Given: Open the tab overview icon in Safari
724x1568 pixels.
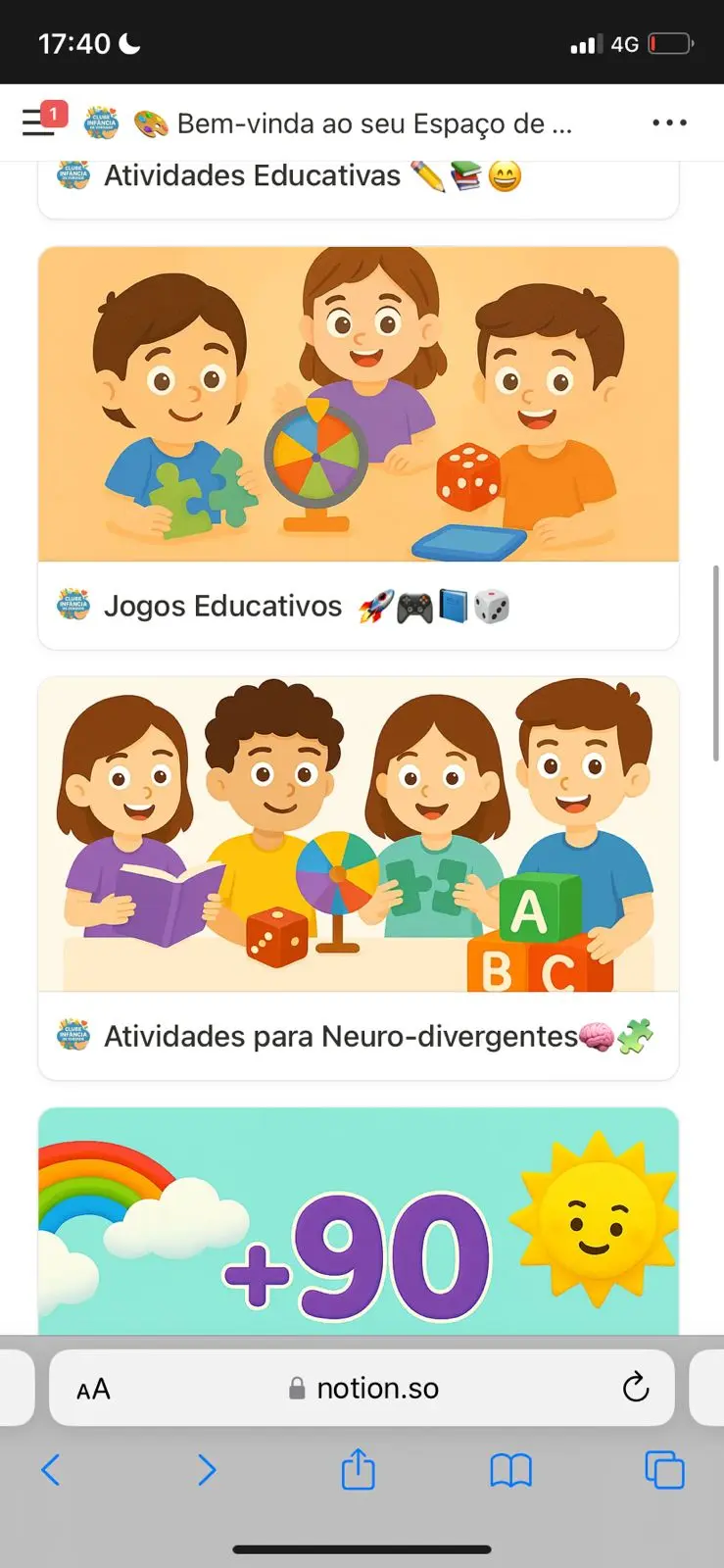Looking at the screenshot, I should [663, 1470].
